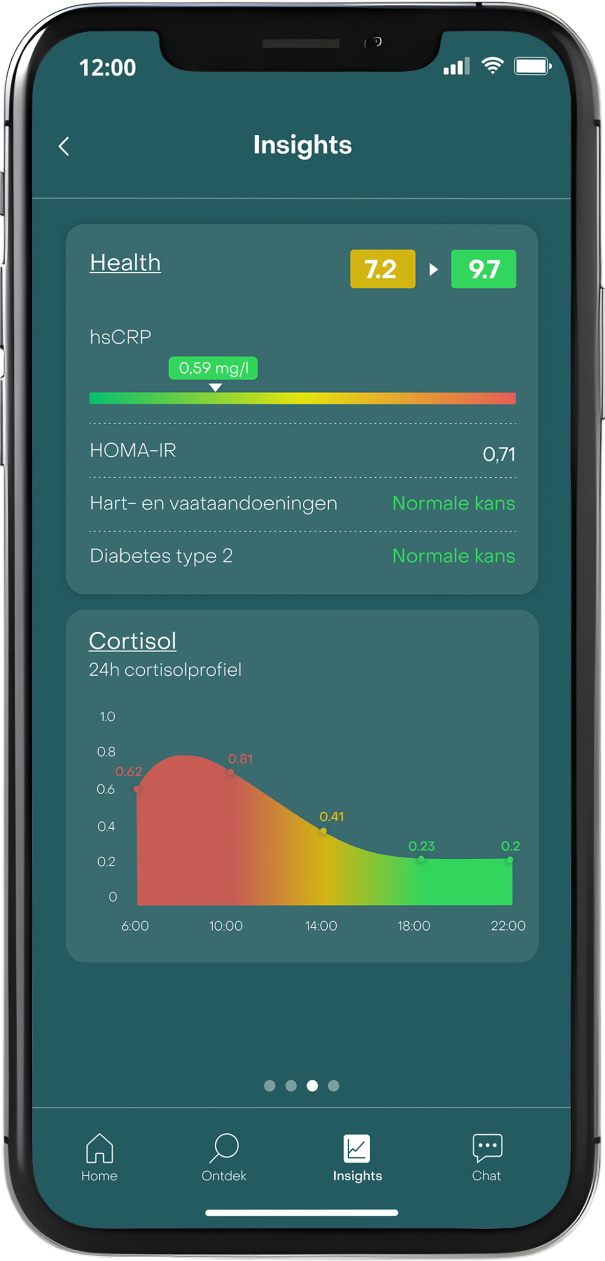
Task: Switch to the Home tab
Action: [x=99, y=1158]
